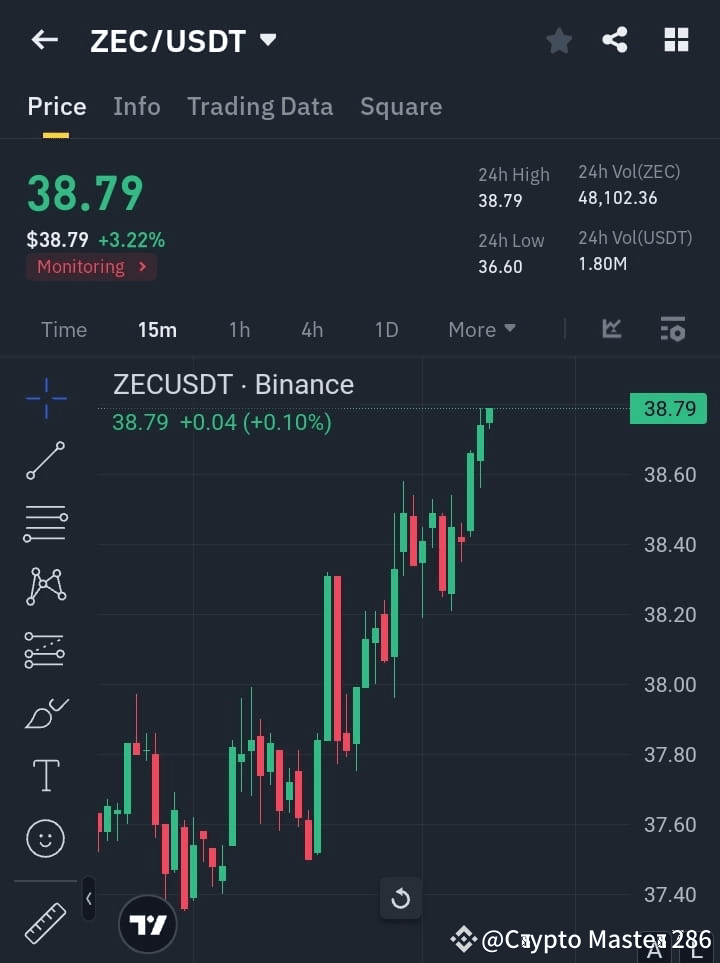Open the horizontal lines drawing tool
This screenshot has height=963, width=720.
click(45, 524)
